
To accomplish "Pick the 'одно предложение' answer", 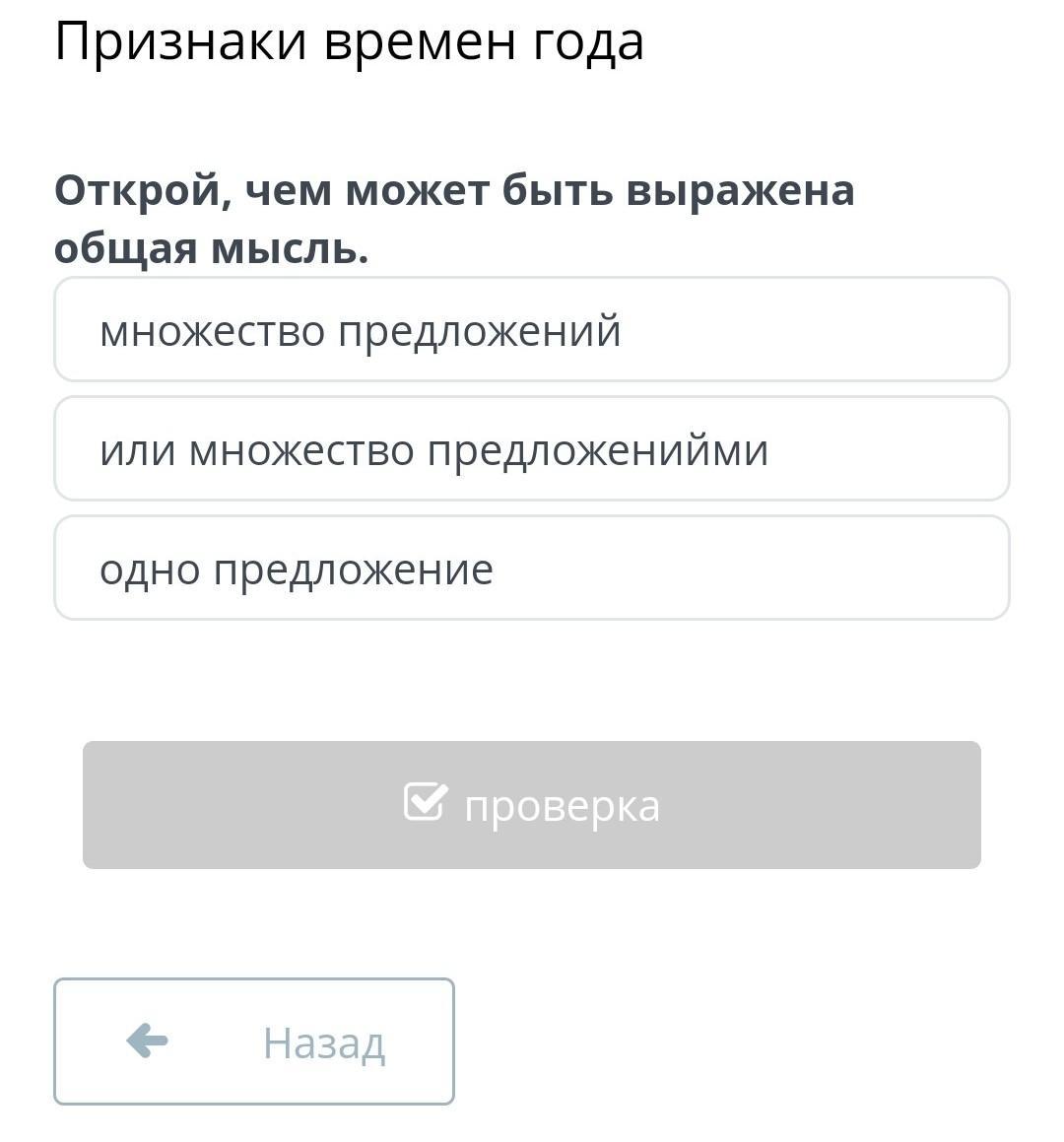I will tap(532, 569).
